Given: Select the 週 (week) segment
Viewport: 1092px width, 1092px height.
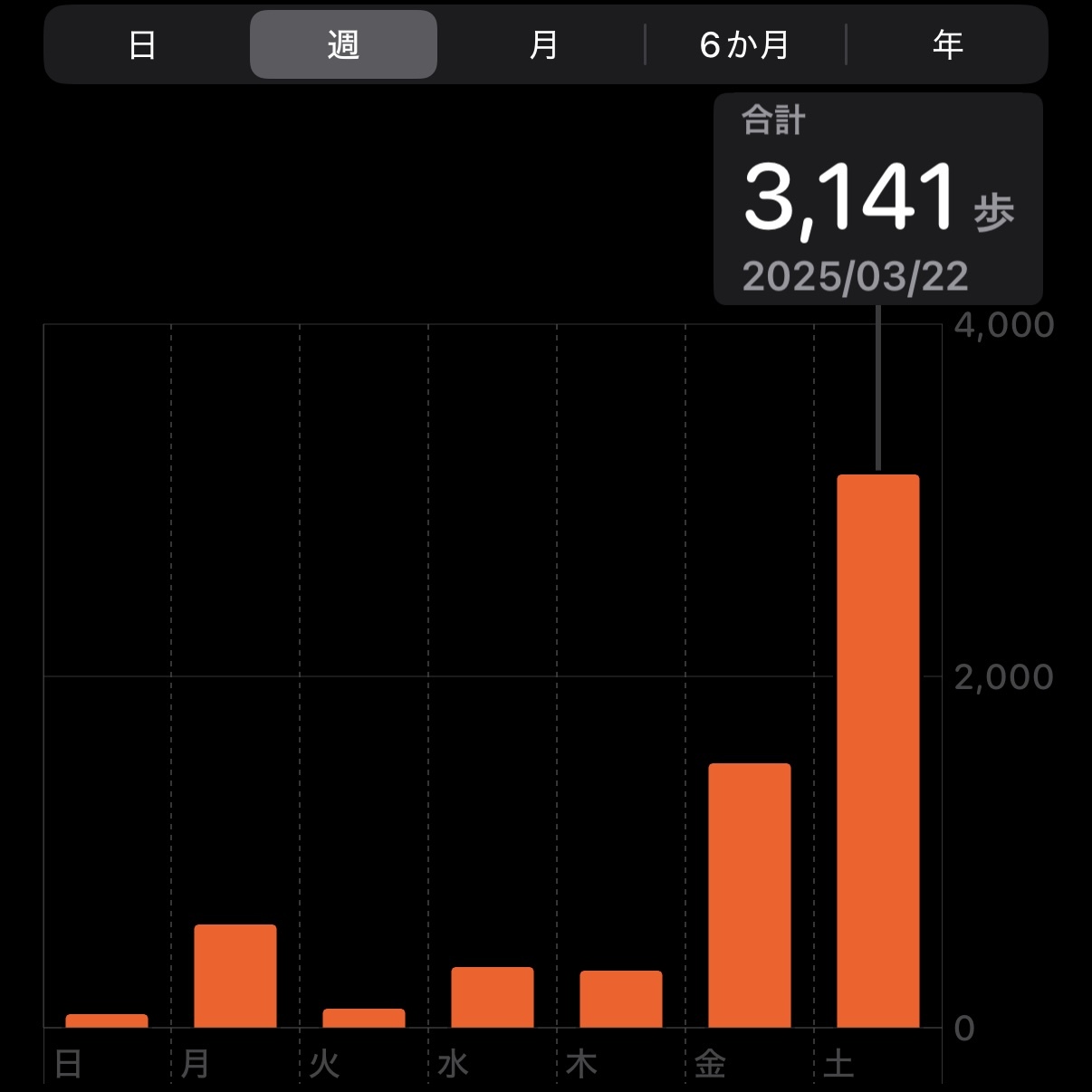Looking at the screenshot, I should (343, 44).
